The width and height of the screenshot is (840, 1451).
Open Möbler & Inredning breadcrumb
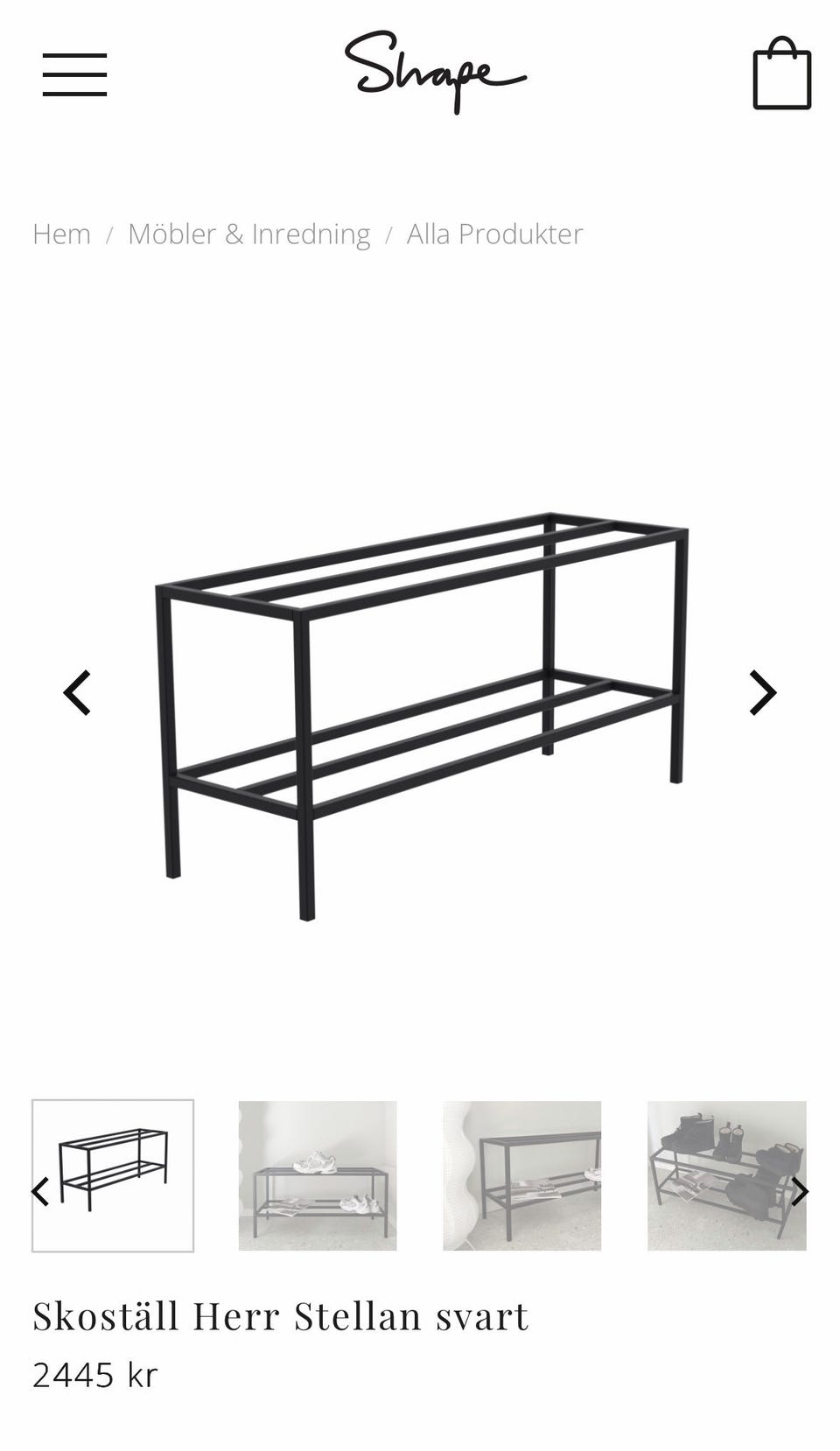click(x=248, y=235)
